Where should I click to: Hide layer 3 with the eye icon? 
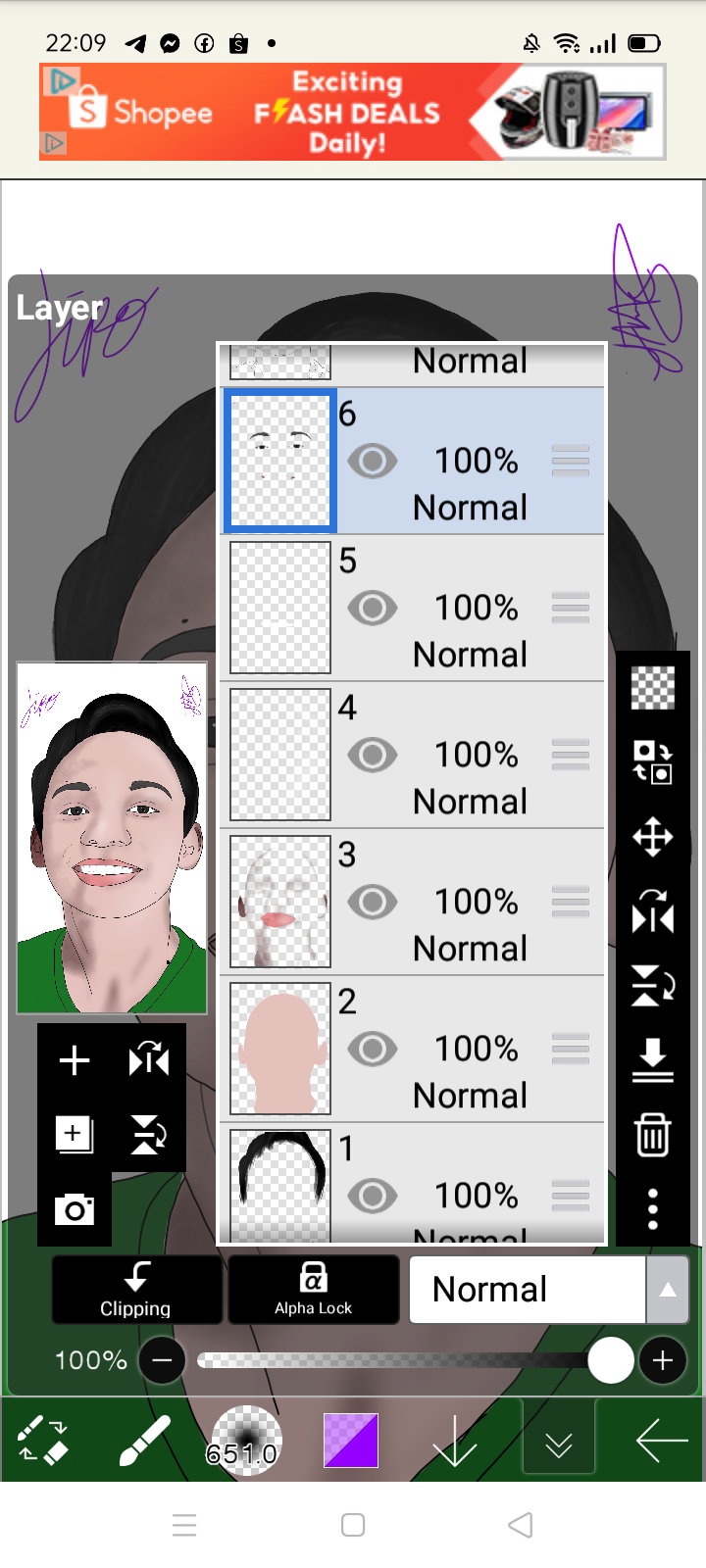(x=373, y=902)
